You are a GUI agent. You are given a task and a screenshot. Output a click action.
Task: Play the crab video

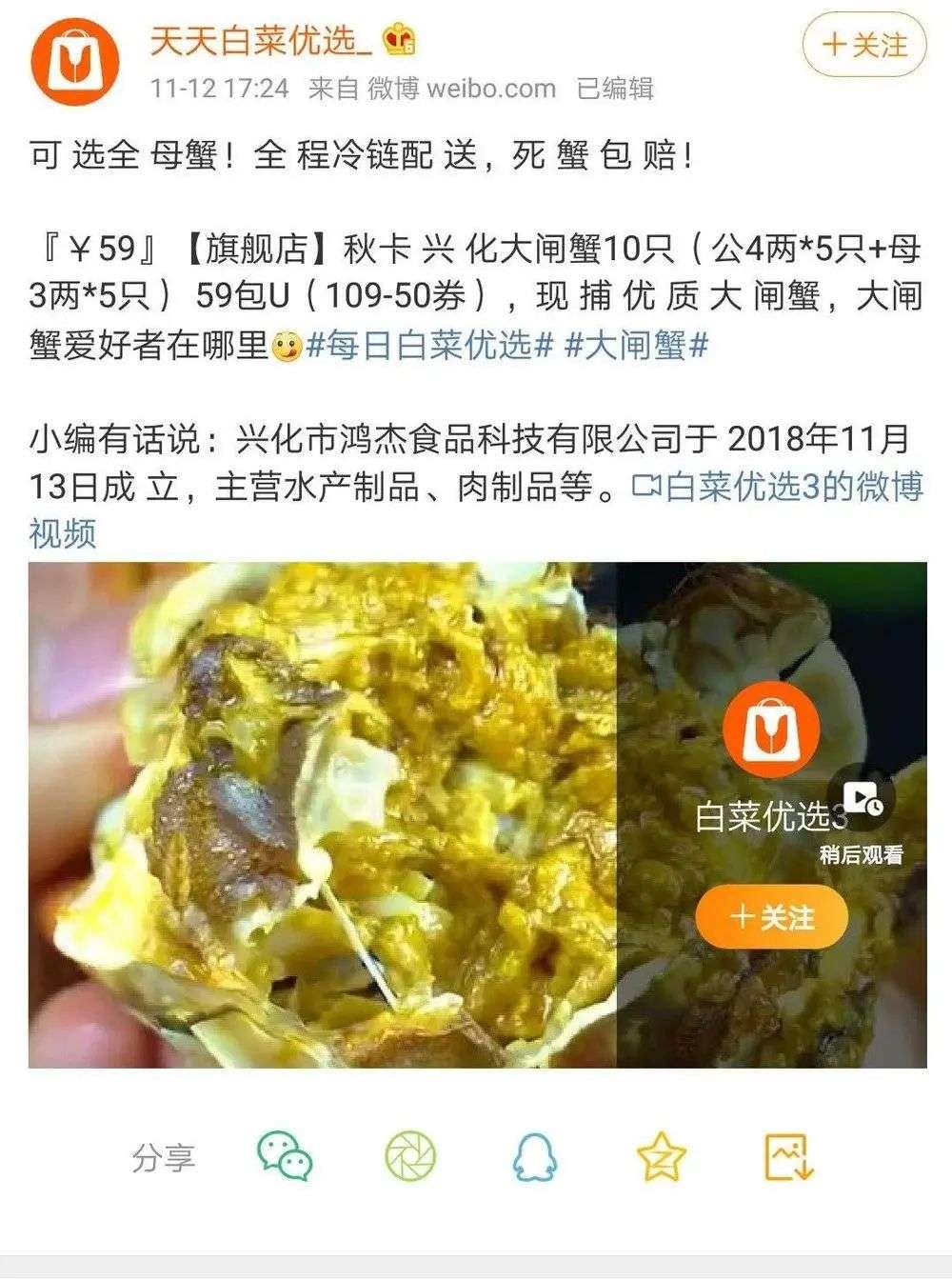[x=324, y=814]
